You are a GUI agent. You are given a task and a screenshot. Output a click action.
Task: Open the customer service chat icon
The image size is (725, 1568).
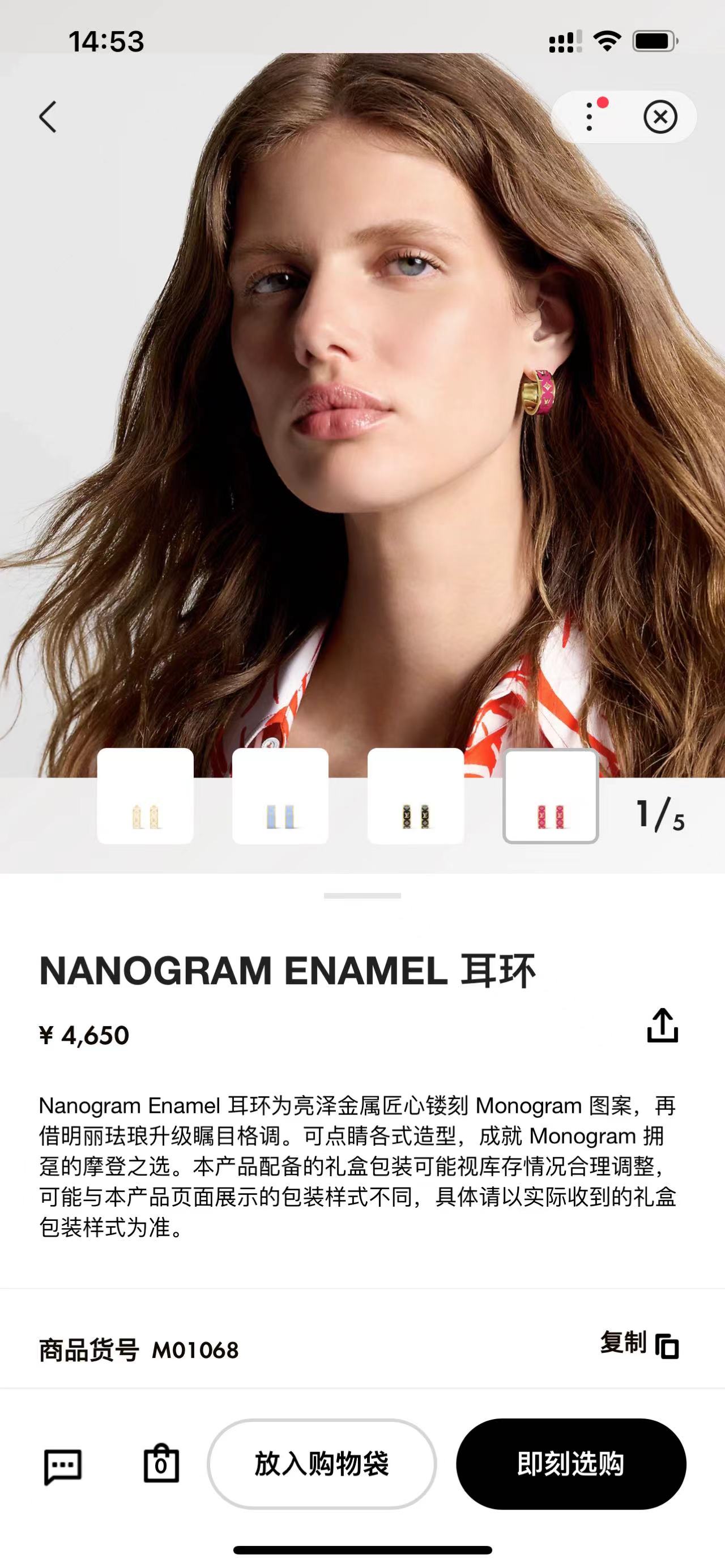click(x=63, y=1465)
